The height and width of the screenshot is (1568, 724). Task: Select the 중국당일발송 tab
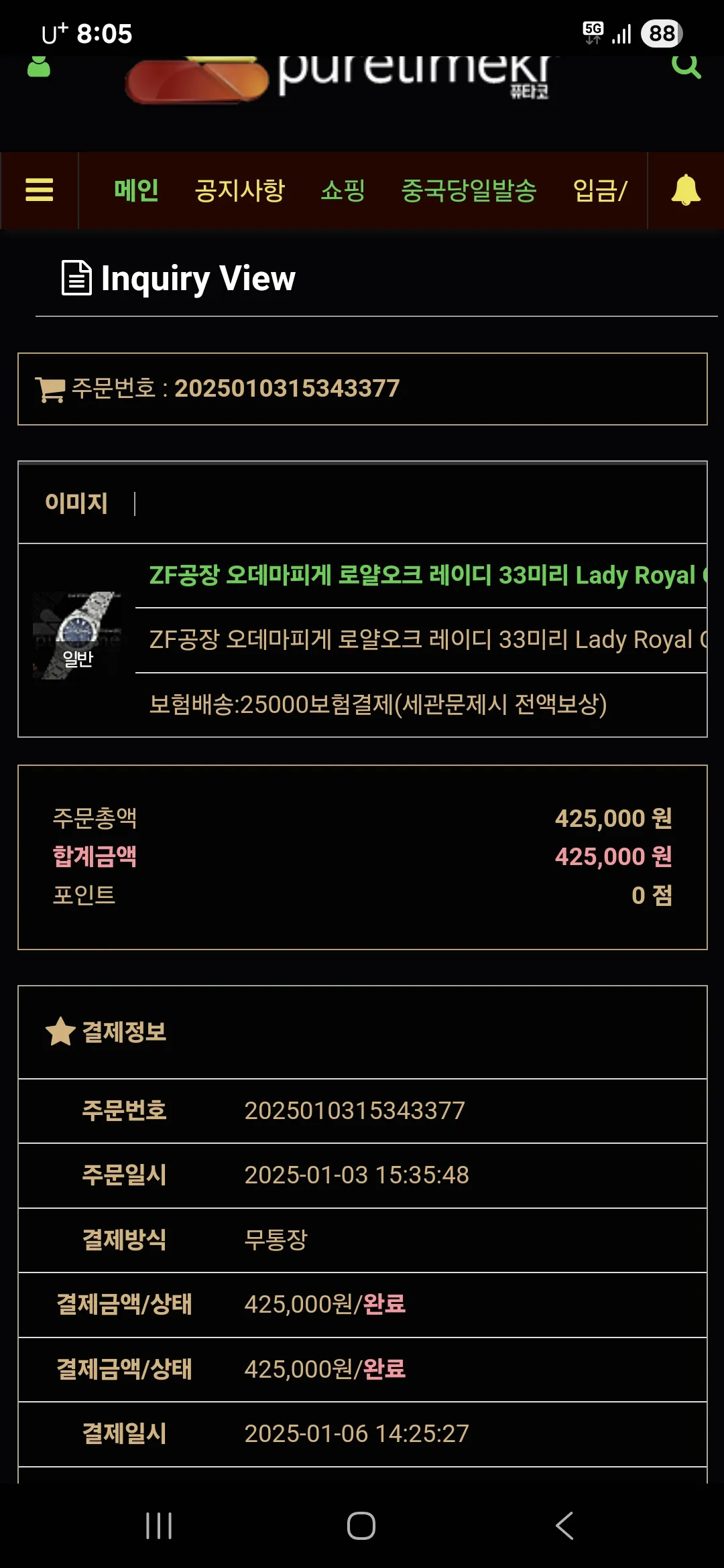point(469,190)
